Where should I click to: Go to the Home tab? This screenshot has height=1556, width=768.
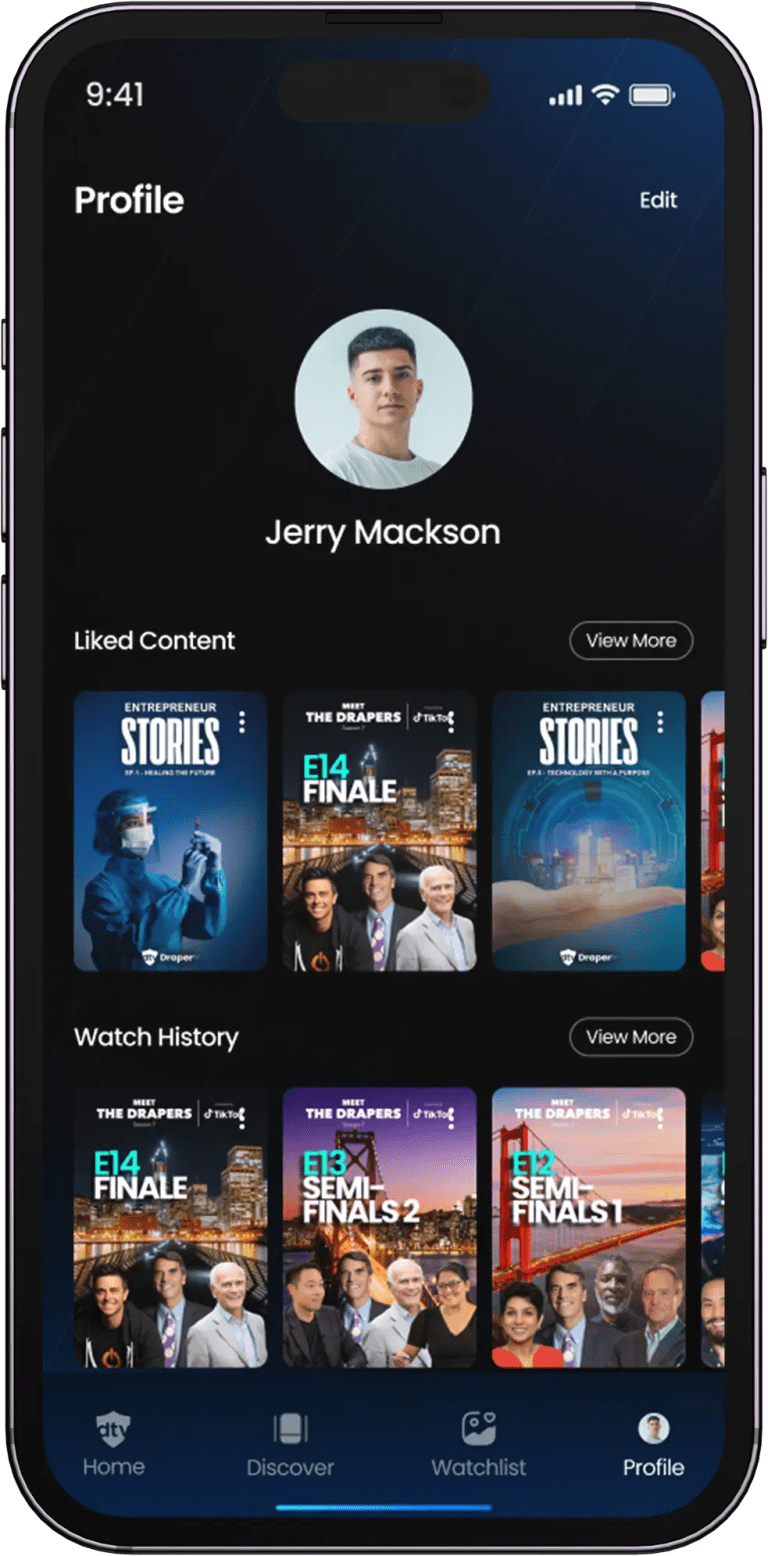click(113, 1445)
